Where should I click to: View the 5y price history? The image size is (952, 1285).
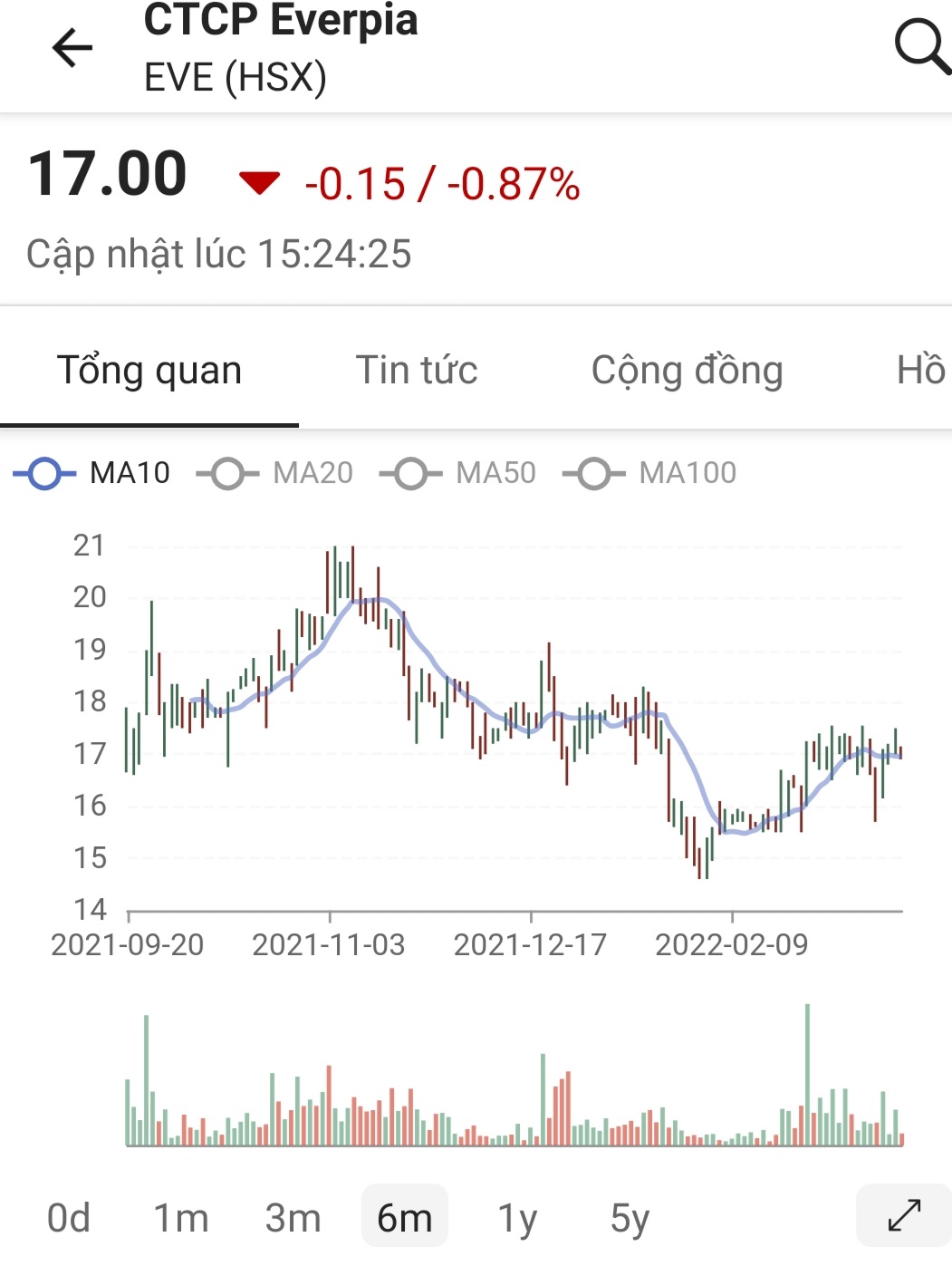(630, 1217)
